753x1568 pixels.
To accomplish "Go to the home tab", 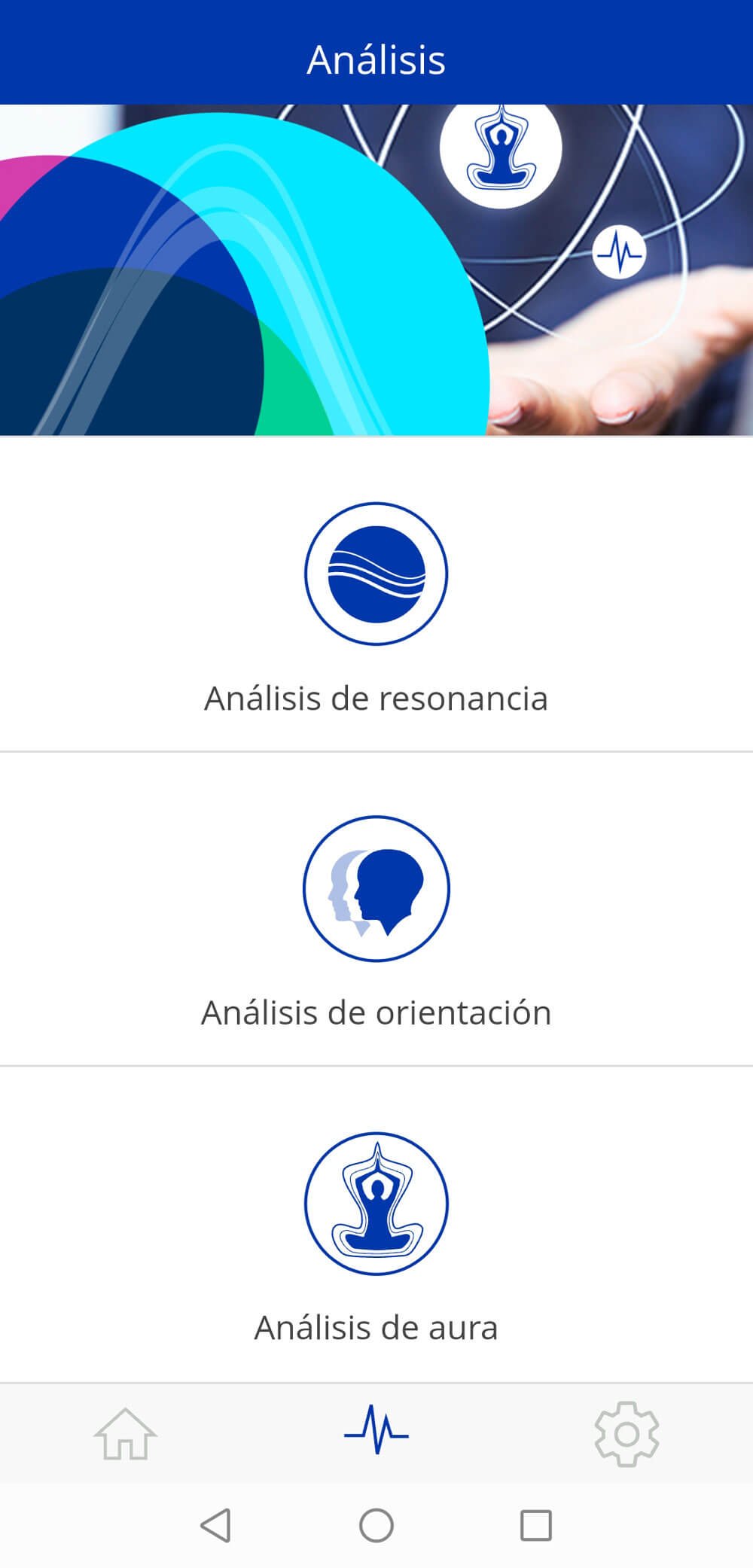I will (125, 1434).
